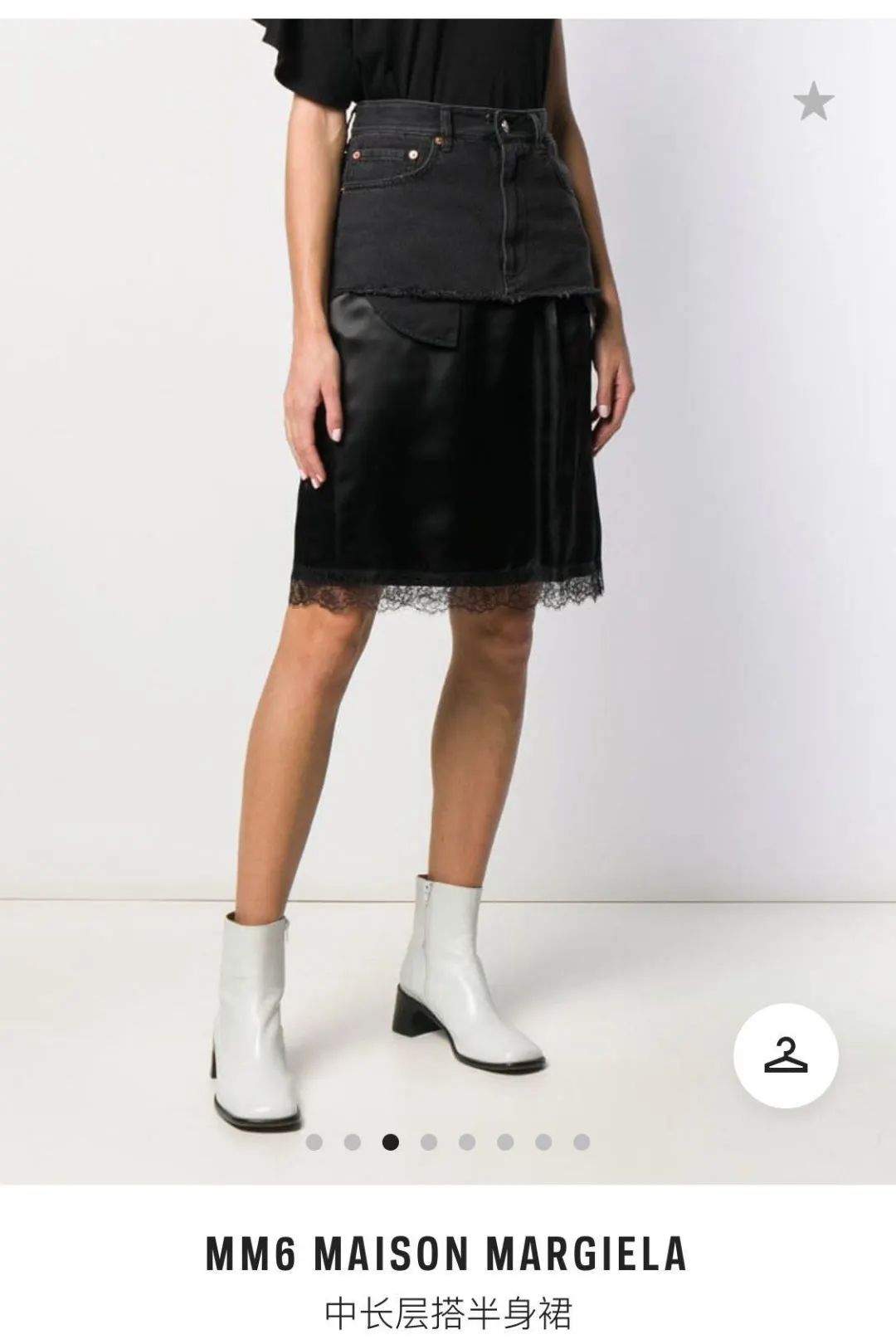This screenshot has width=896, height=1344.
Task: Jump to the first image indicator dot
Action: tap(314, 1142)
